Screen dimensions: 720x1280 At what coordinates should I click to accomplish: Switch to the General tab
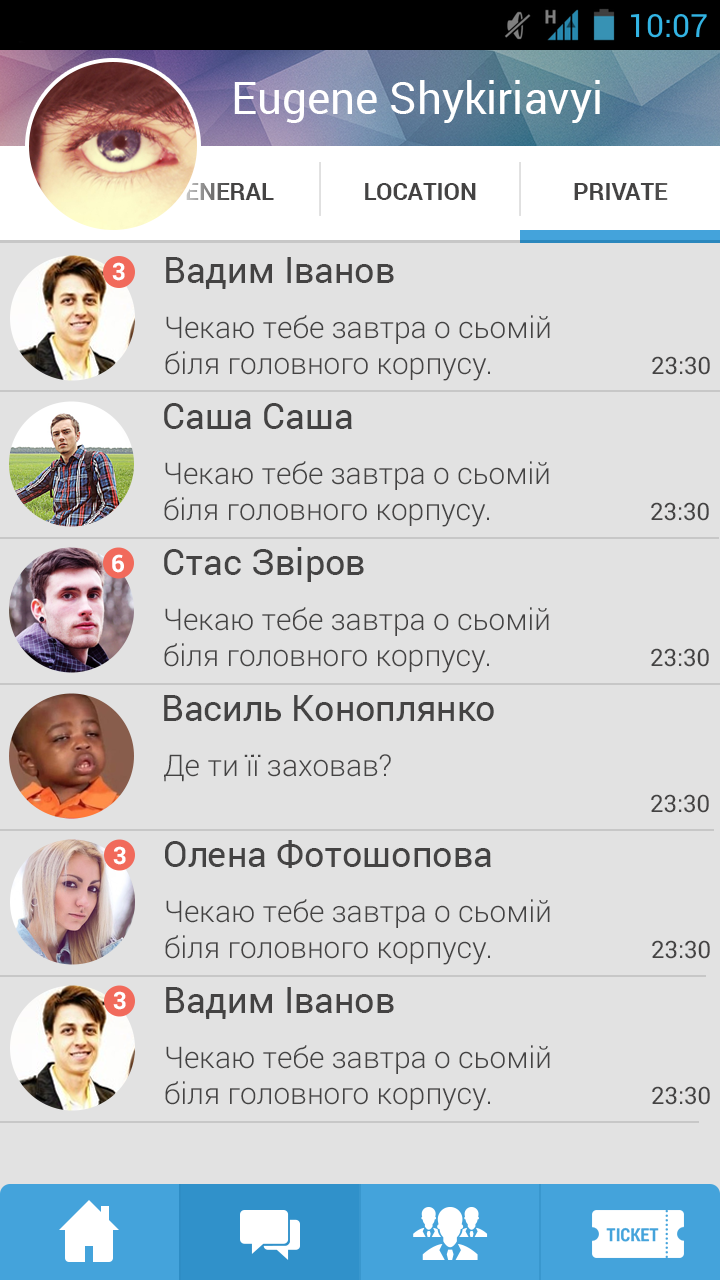coord(236,192)
